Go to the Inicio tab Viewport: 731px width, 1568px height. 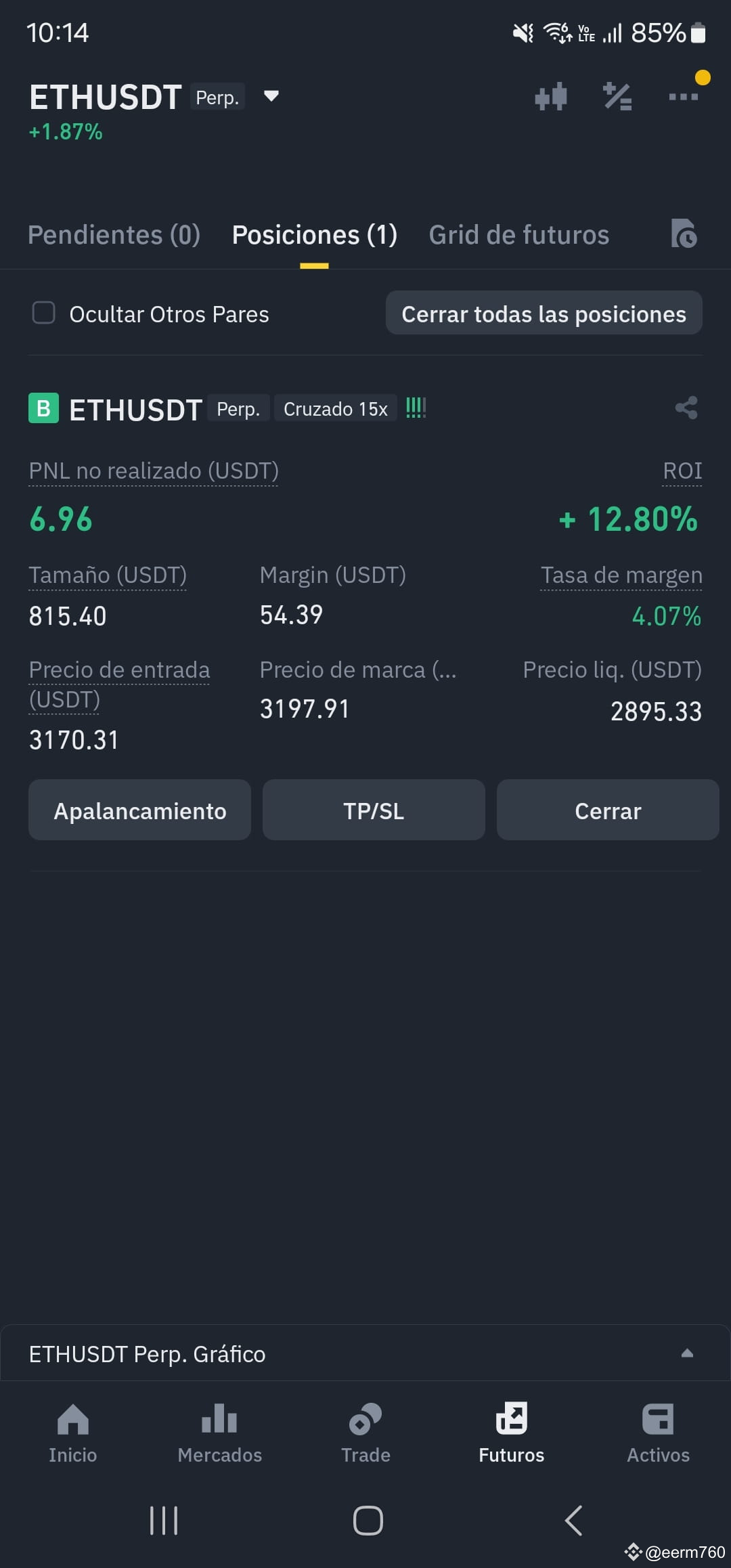coord(73,1433)
